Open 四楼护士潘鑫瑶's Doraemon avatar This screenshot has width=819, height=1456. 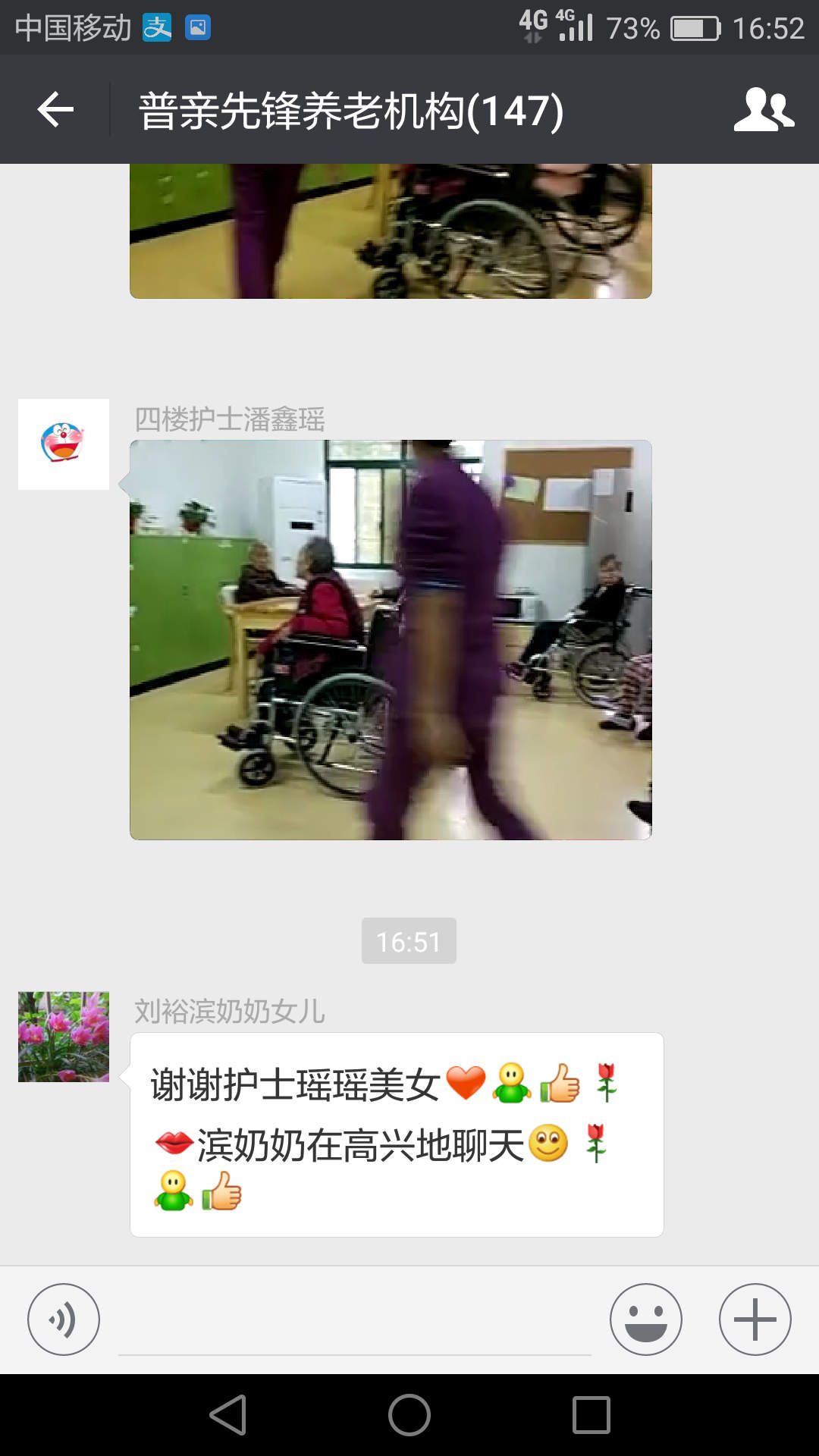click(64, 444)
